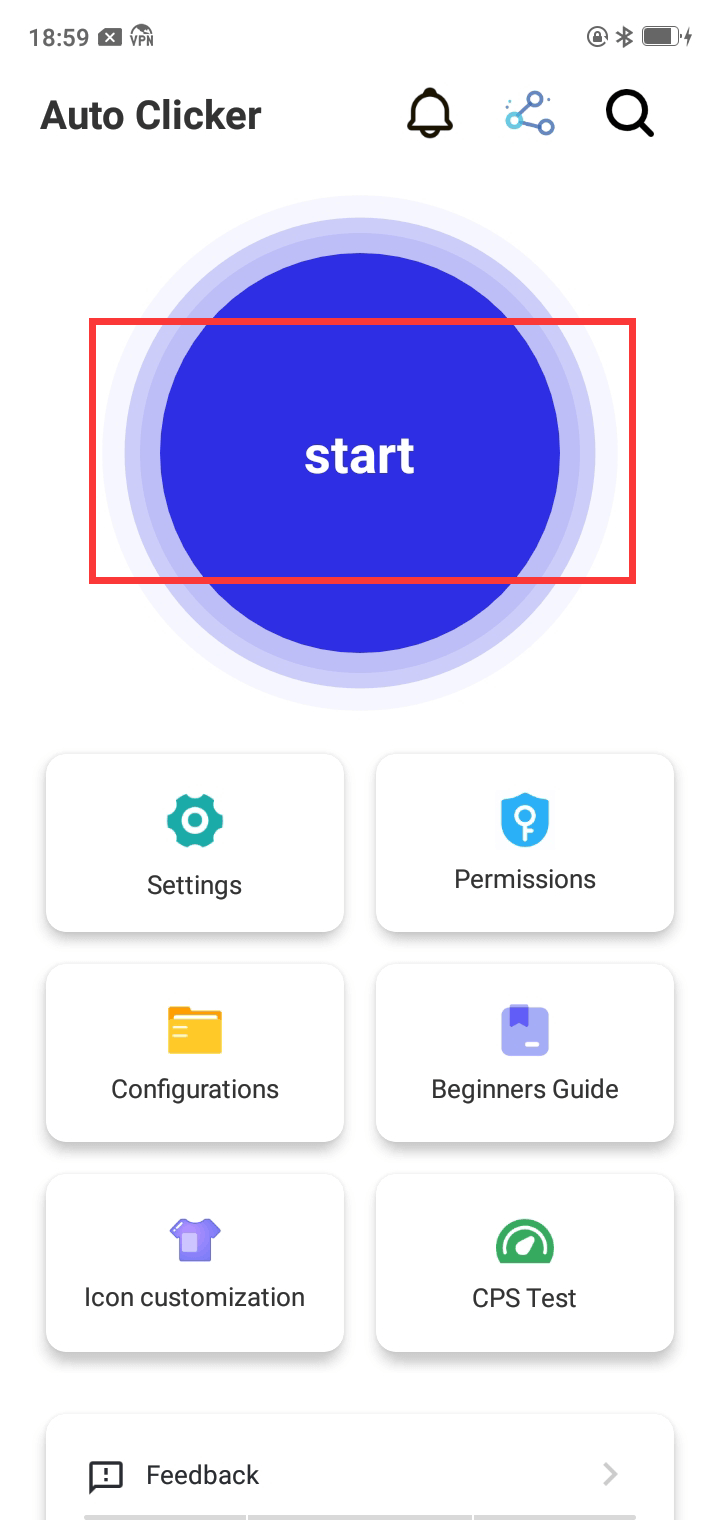
Task: Expand Feedback using the chevron arrow
Action: tap(609, 1474)
